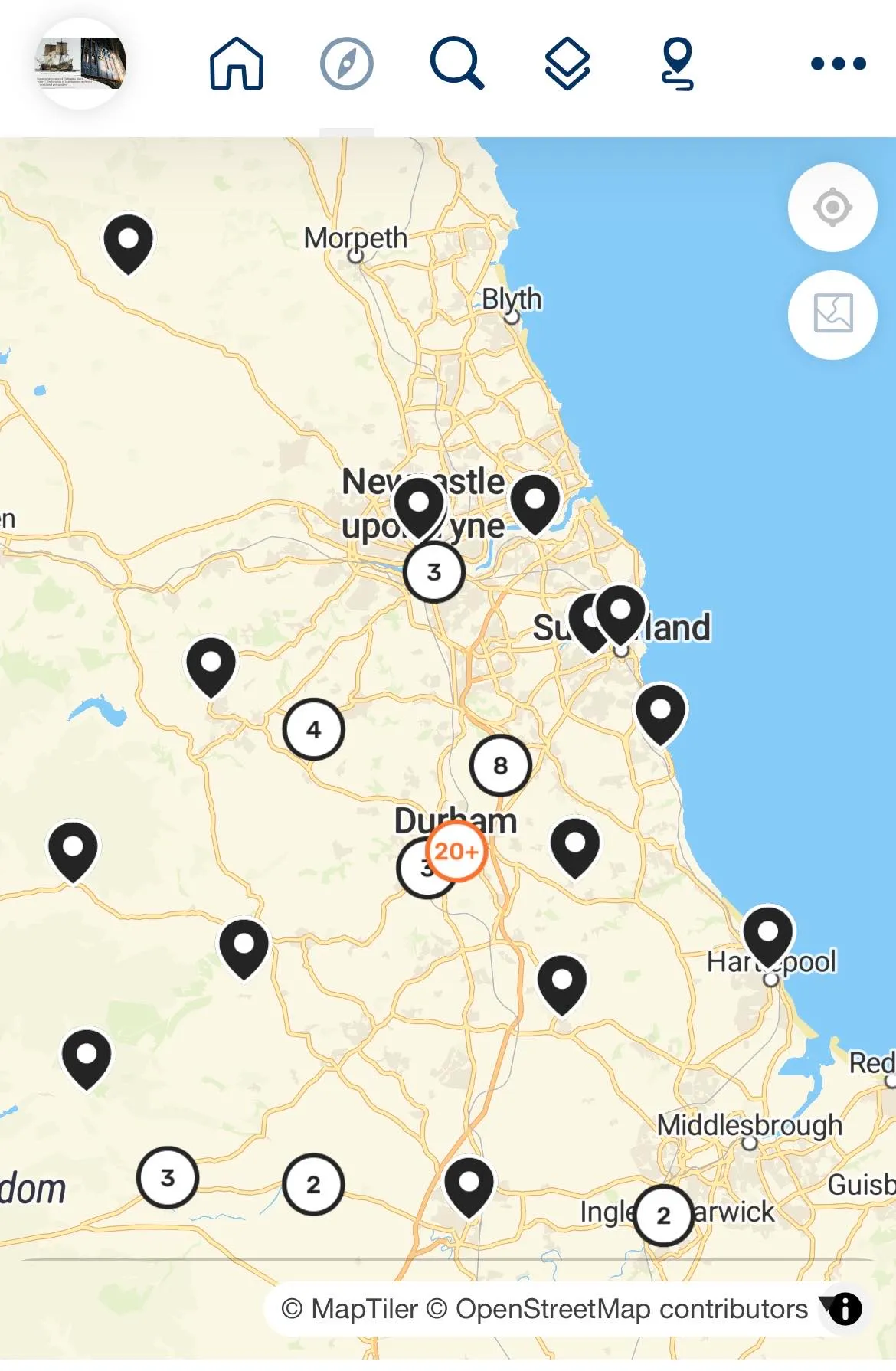This screenshot has width=896, height=1371.
Task: Open the map attribution info icon
Action: pos(845,1309)
